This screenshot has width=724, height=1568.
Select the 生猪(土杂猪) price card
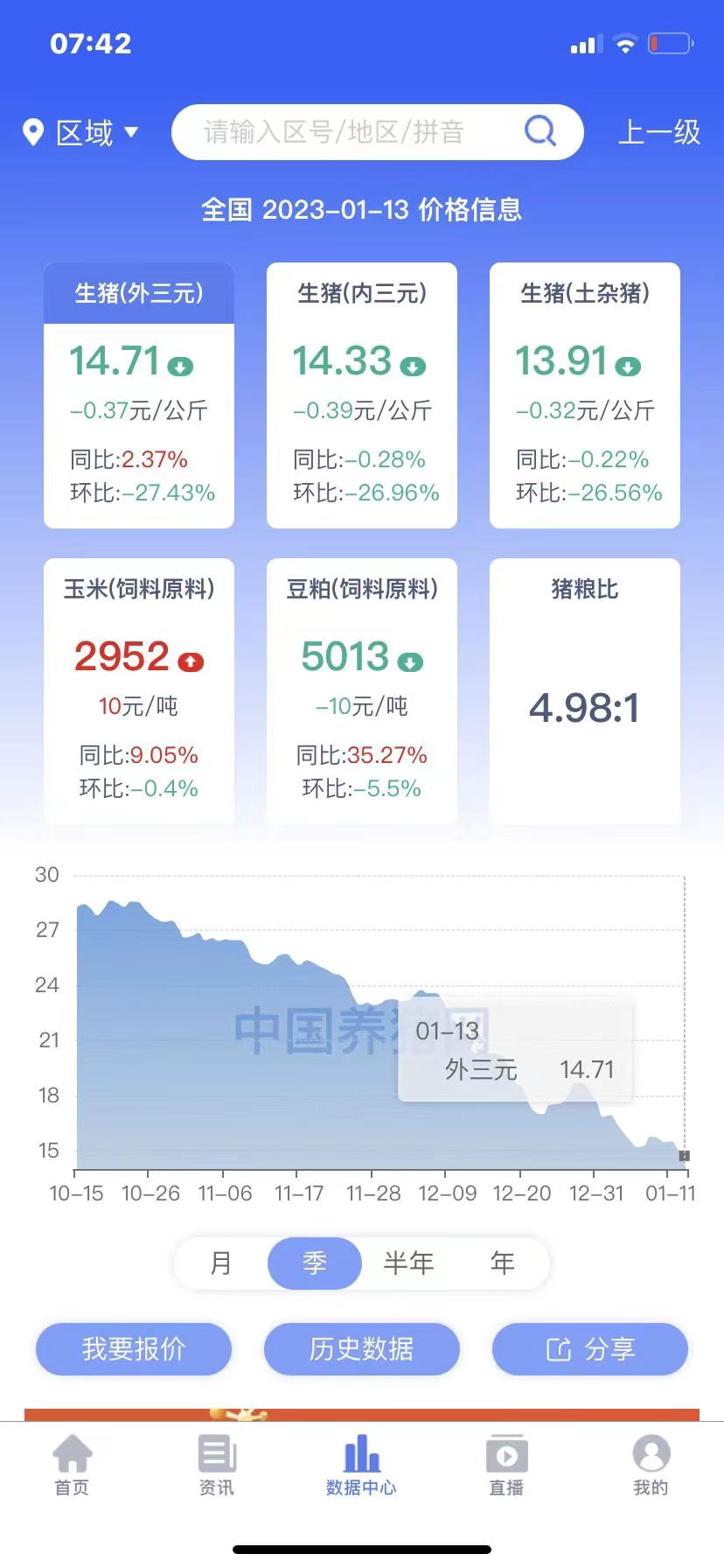[585, 395]
